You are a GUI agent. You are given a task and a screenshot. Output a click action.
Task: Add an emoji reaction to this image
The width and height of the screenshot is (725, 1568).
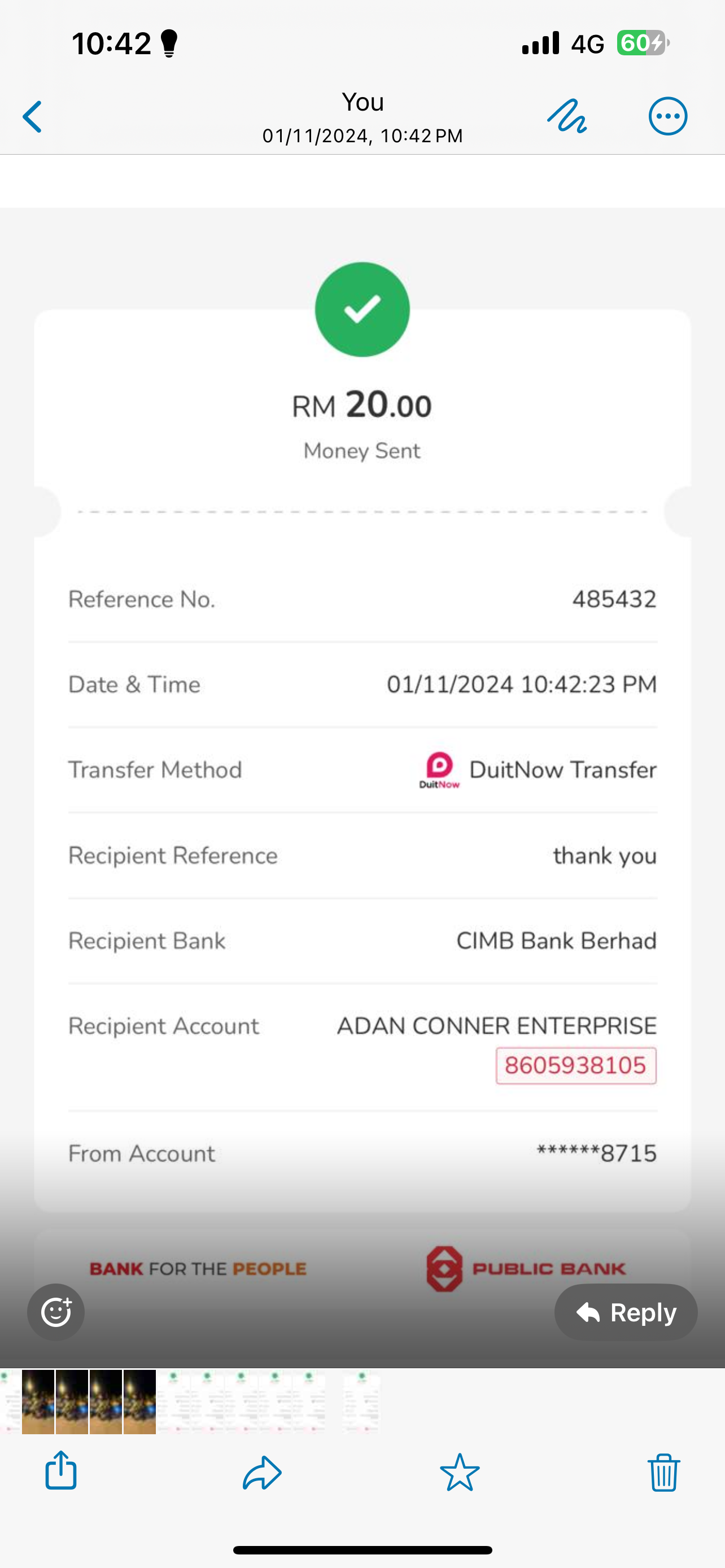point(56,1312)
